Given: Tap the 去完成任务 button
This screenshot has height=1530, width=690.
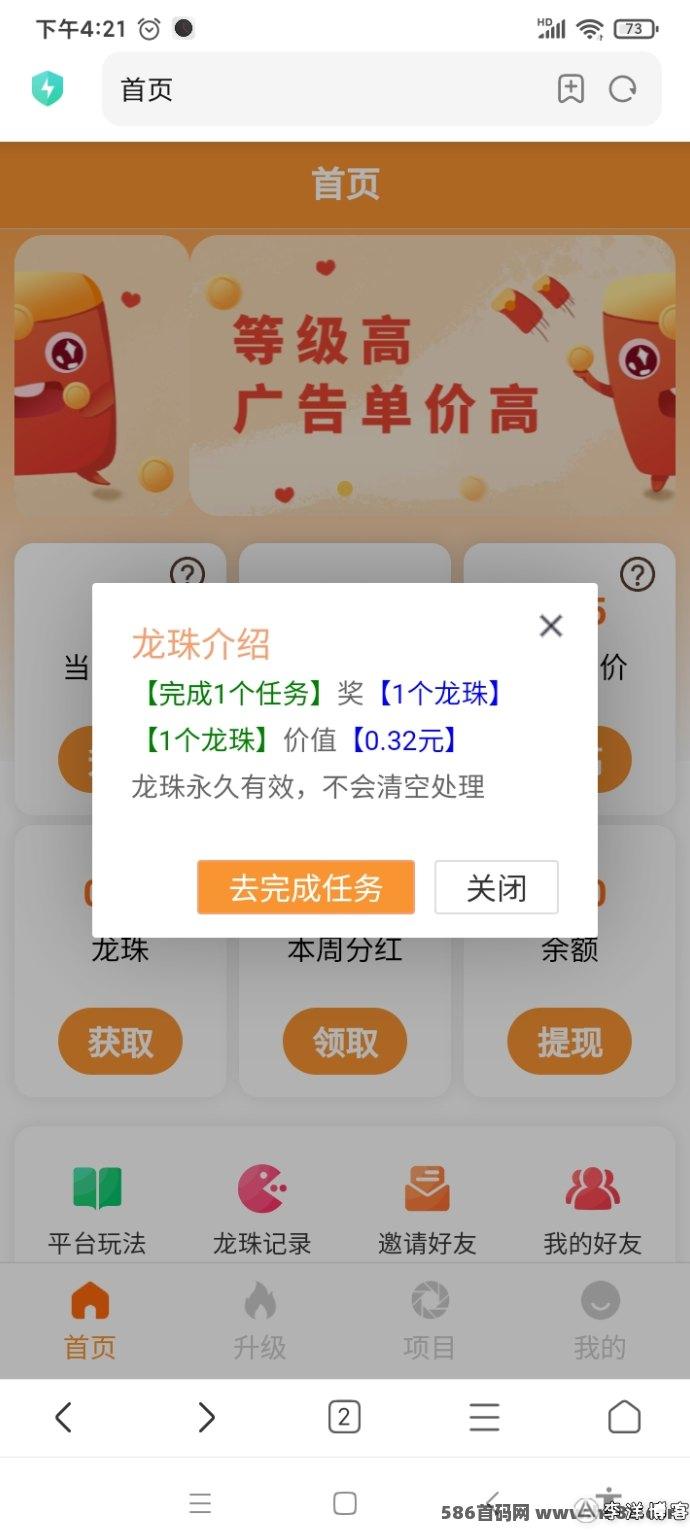Looking at the screenshot, I should coord(306,887).
